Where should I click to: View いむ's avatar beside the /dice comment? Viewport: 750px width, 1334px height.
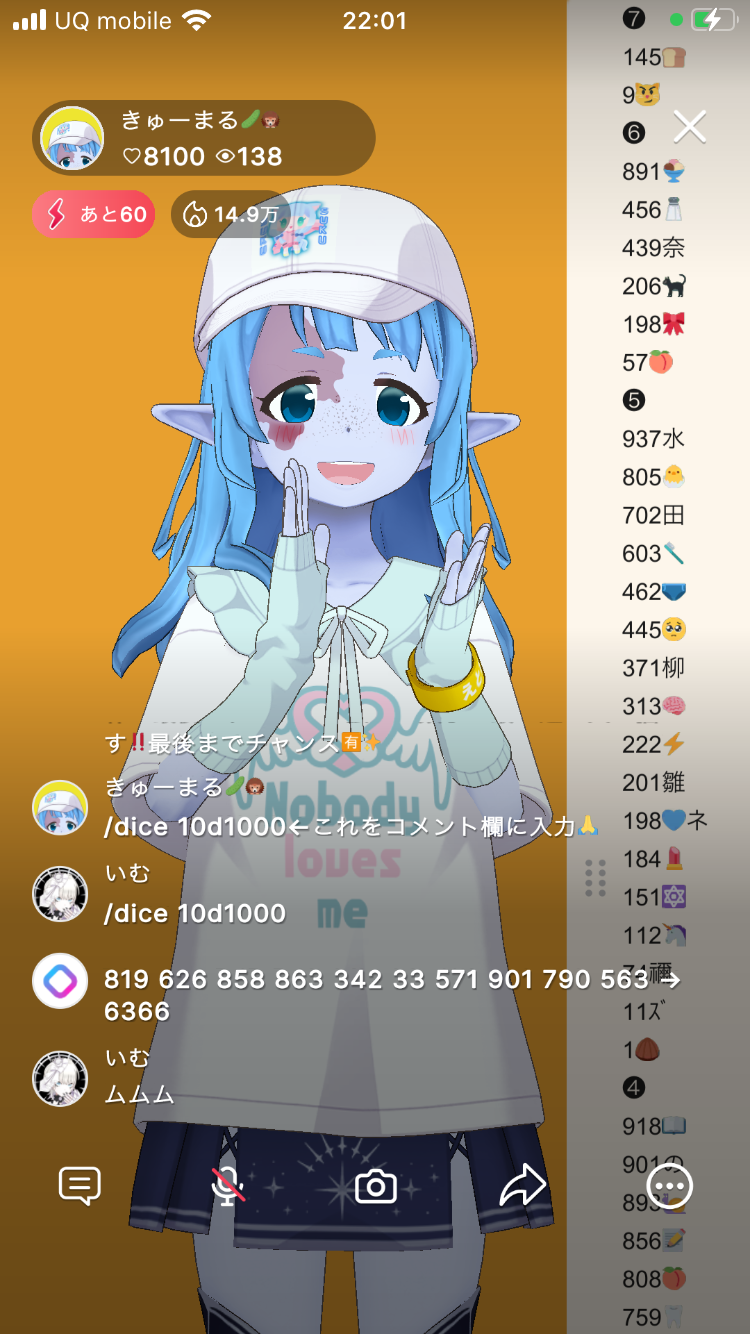tap(60, 894)
